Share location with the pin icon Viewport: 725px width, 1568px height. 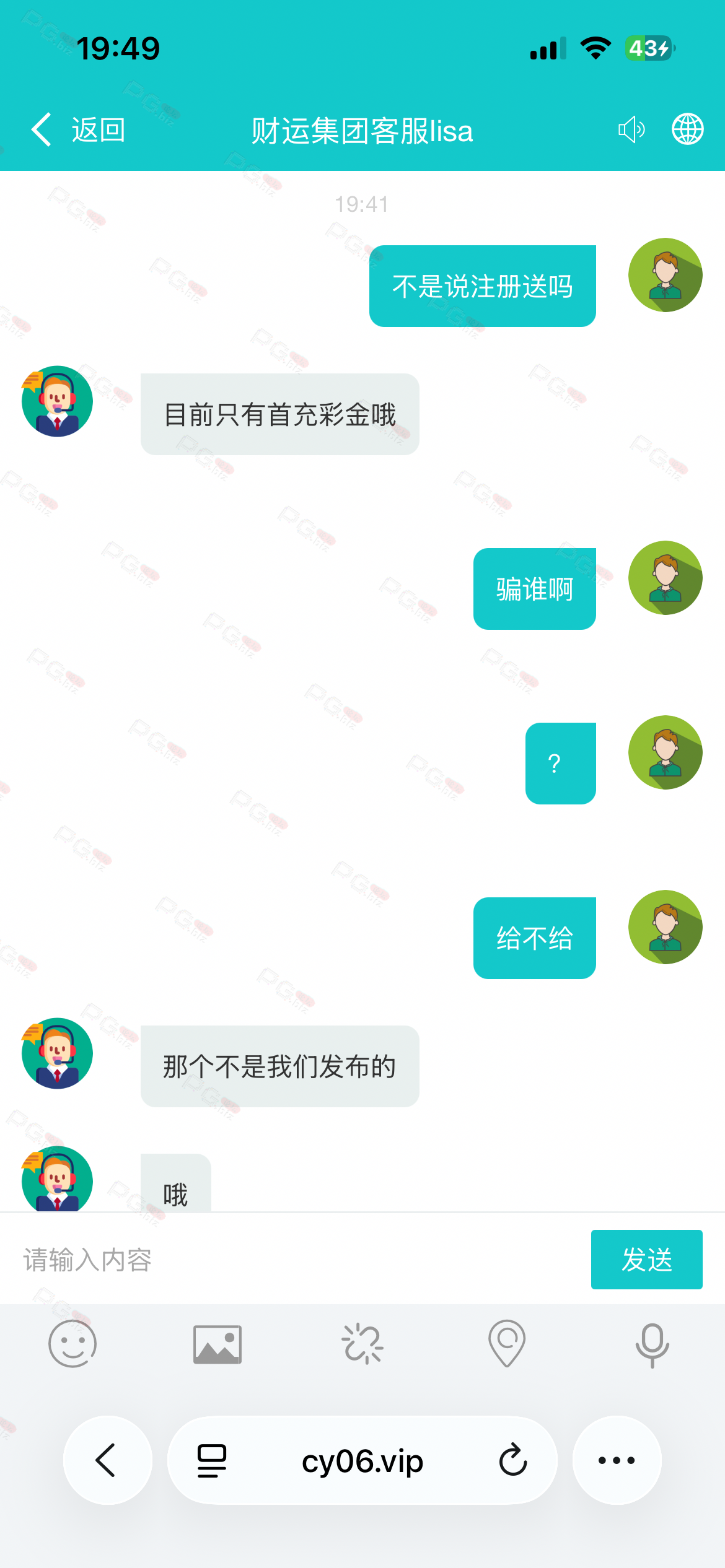click(507, 1343)
